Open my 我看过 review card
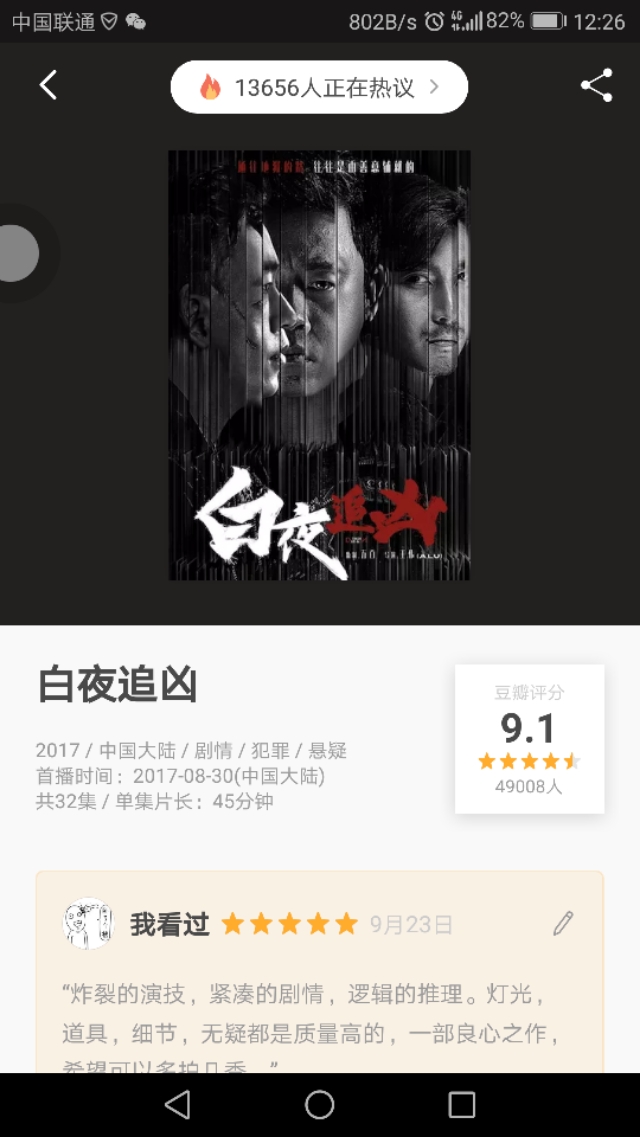This screenshot has height=1137, width=640. pyautogui.click(x=320, y=972)
